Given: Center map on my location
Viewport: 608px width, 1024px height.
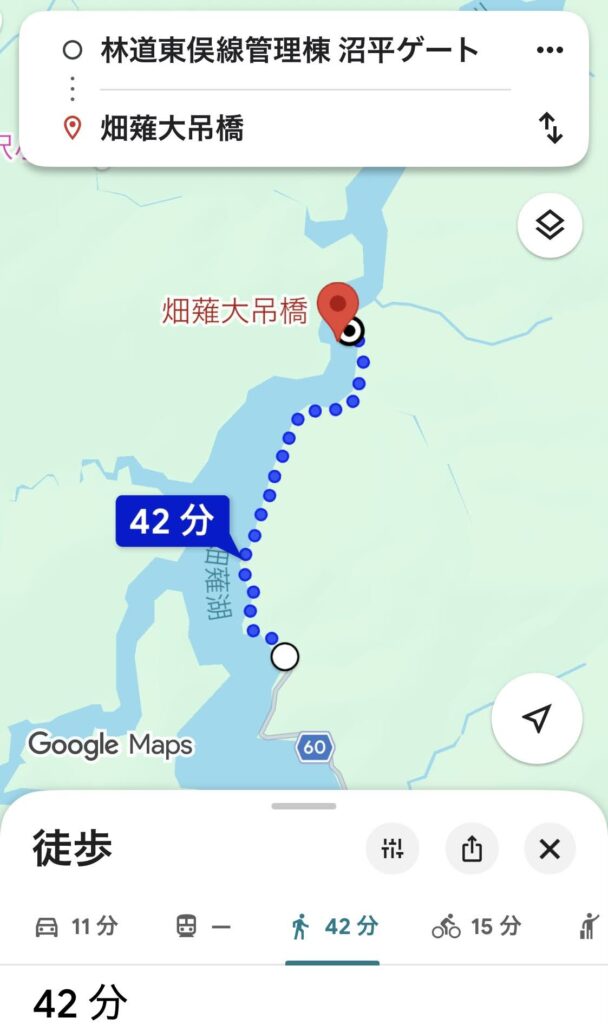Looking at the screenshot, I should 537,718.
